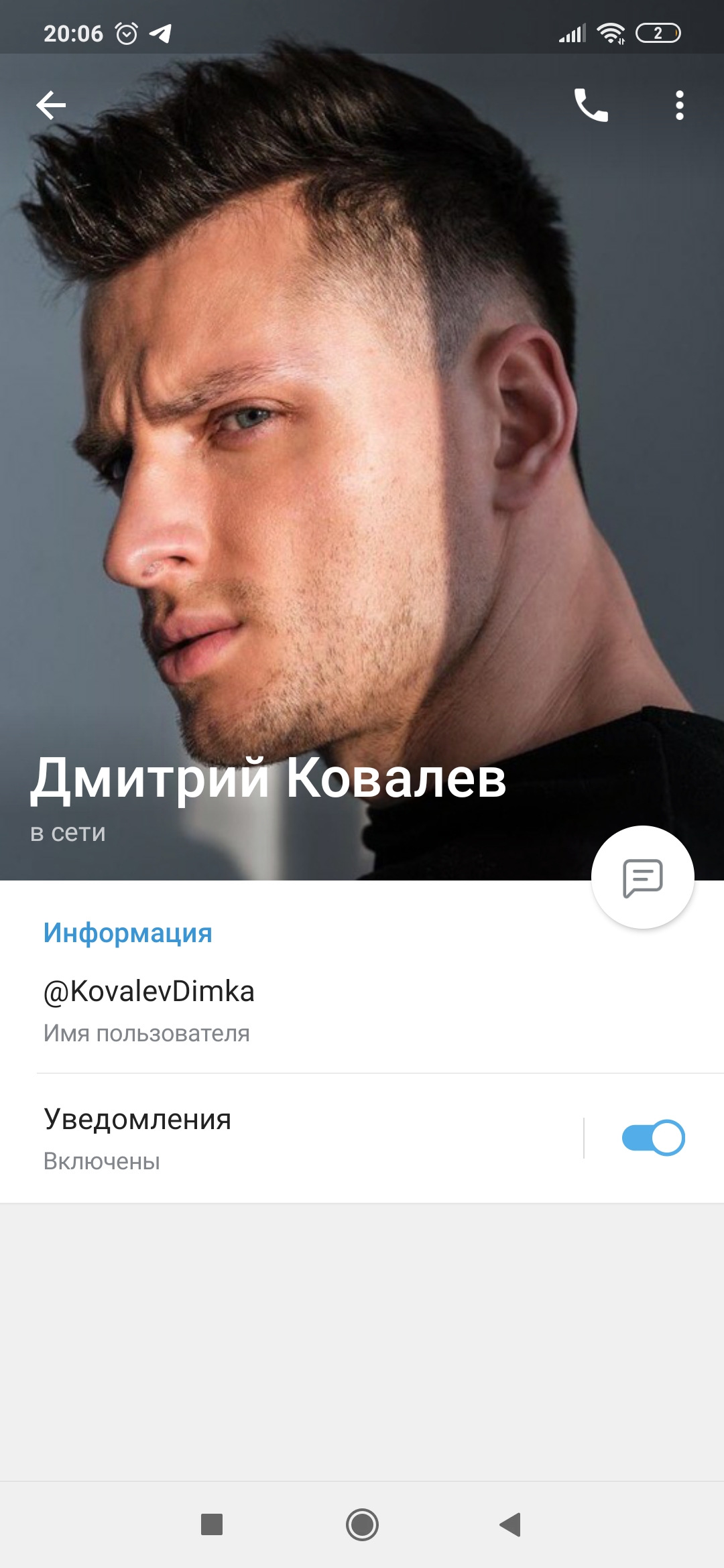The height and width of the screenshot is (1568, 724).
Task: Open the three-dot overflow menu
Action: click(680, 105)
